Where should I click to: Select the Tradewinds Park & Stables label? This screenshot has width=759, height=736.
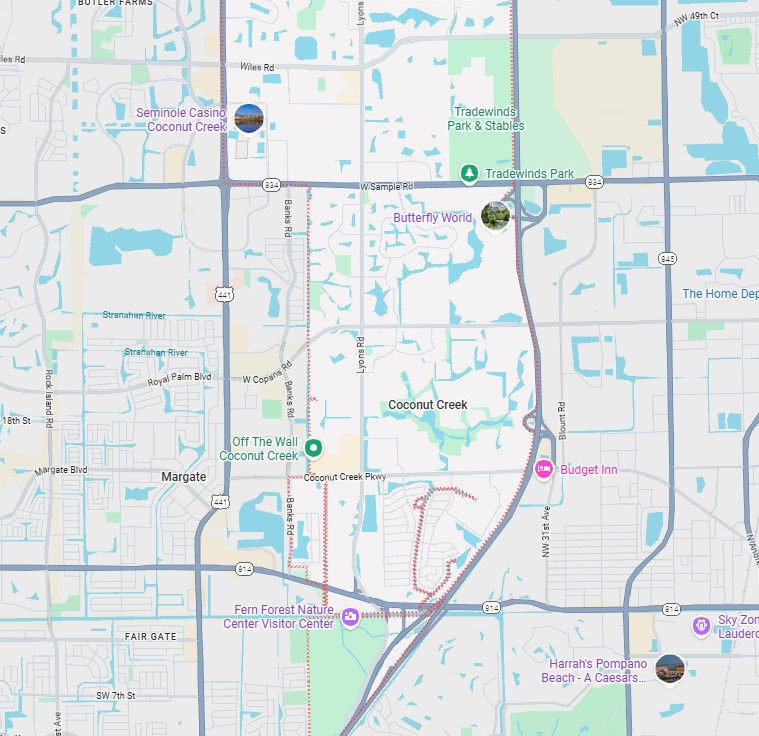[487, 119]
